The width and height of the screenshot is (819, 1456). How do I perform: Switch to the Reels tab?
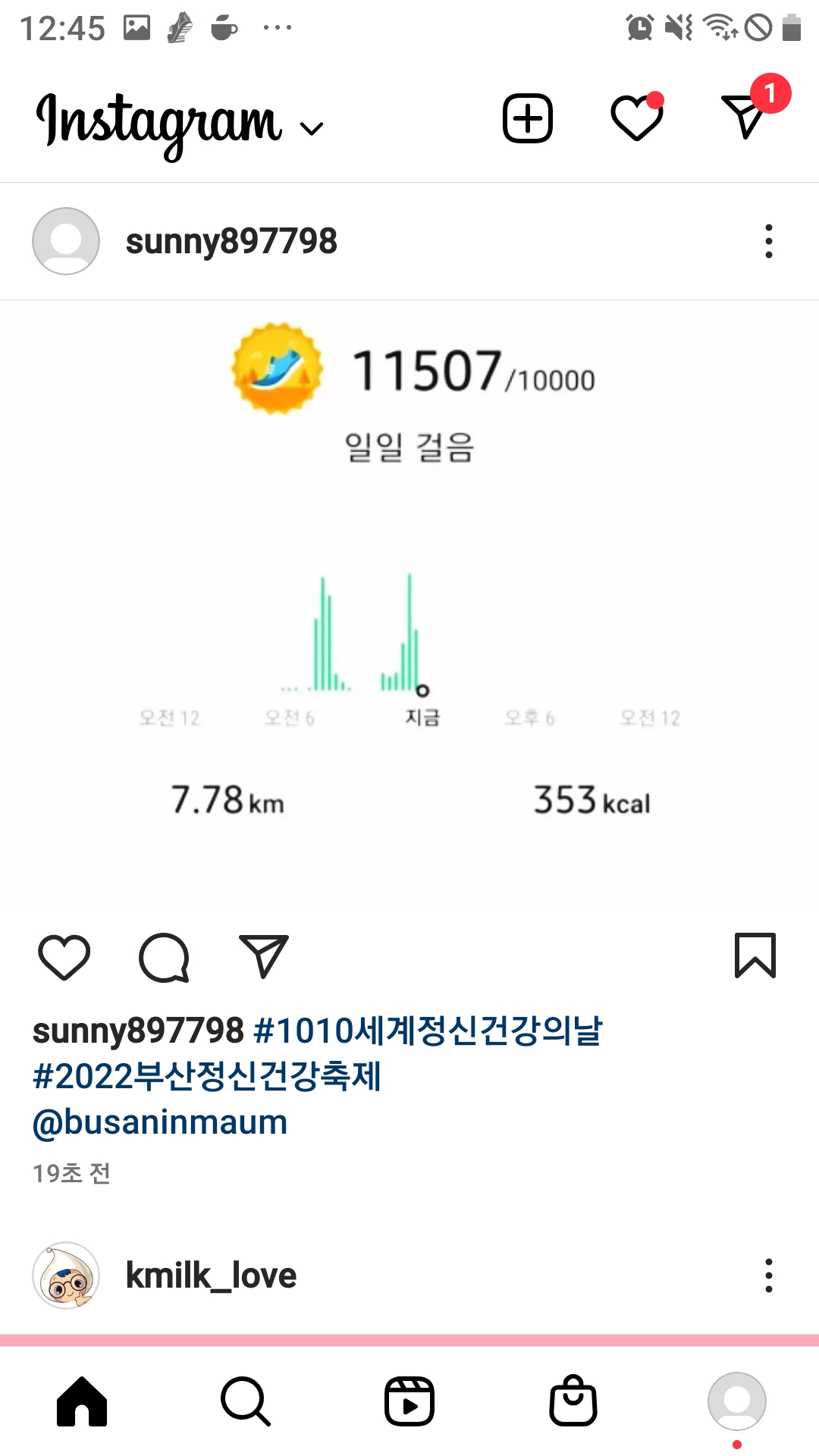pyautogui.click(x=409, y=1401)
